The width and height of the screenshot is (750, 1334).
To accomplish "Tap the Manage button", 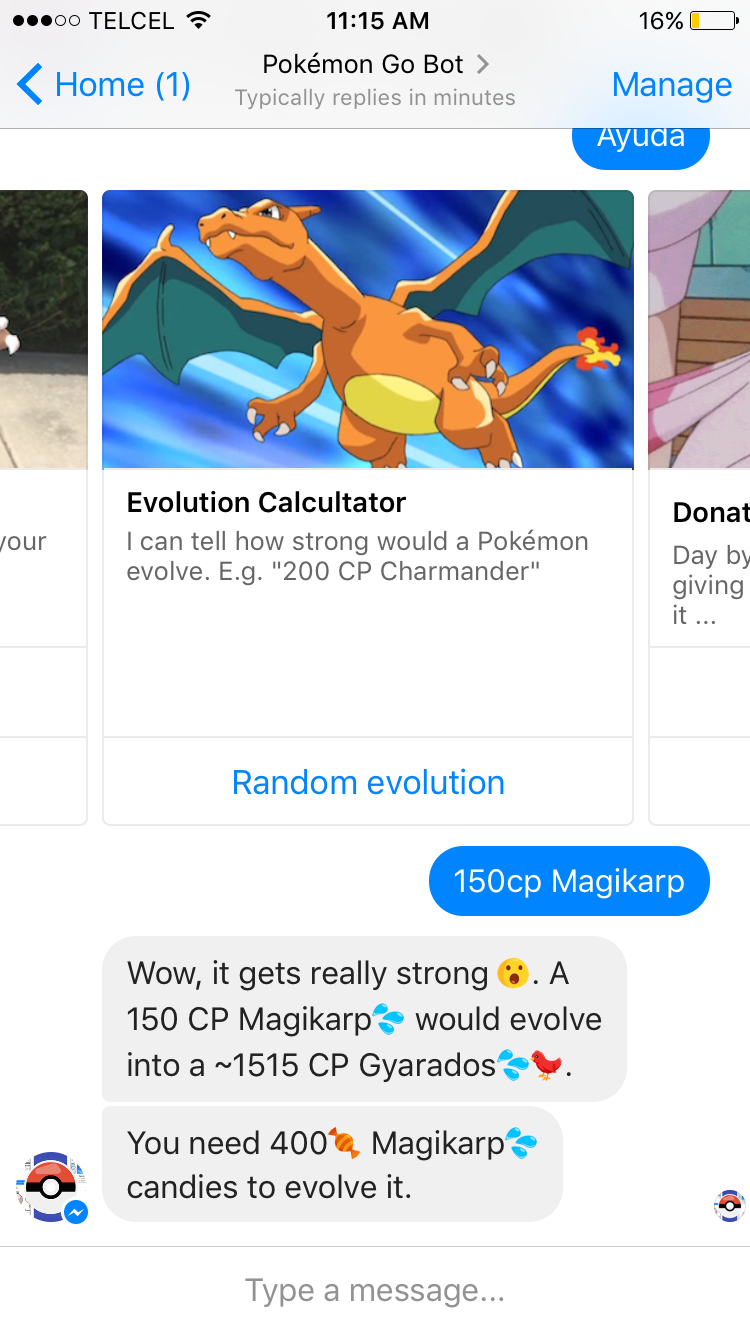I will click(672, 85).
